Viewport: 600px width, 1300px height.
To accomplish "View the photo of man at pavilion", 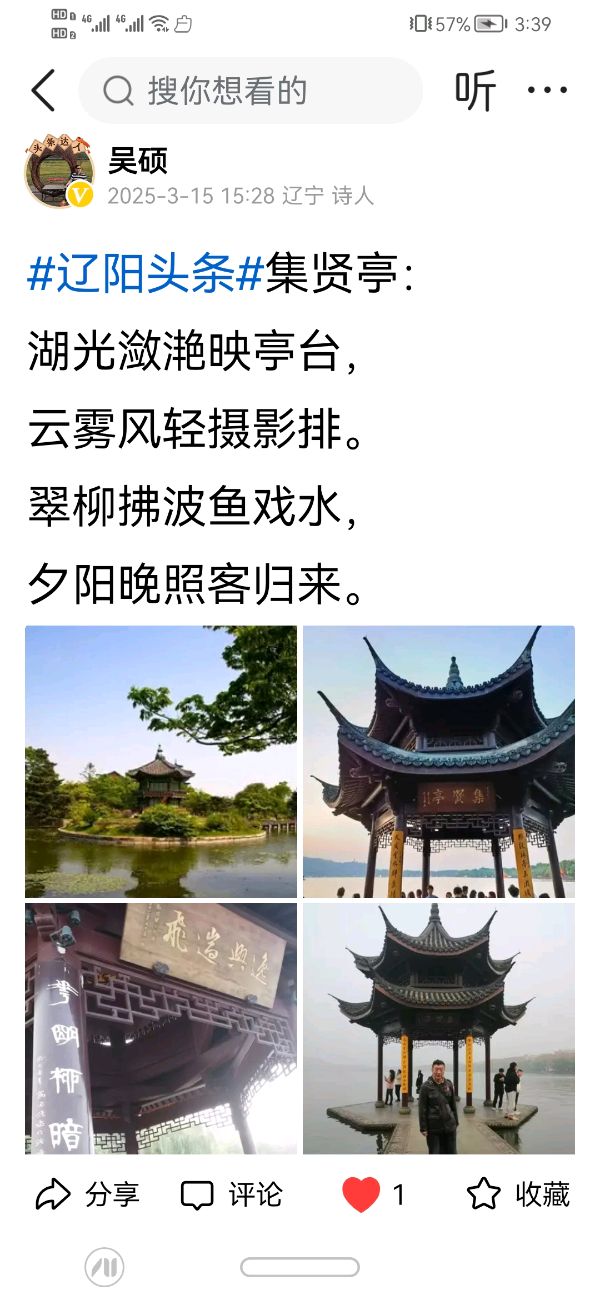I will (x=439, y=1028).
